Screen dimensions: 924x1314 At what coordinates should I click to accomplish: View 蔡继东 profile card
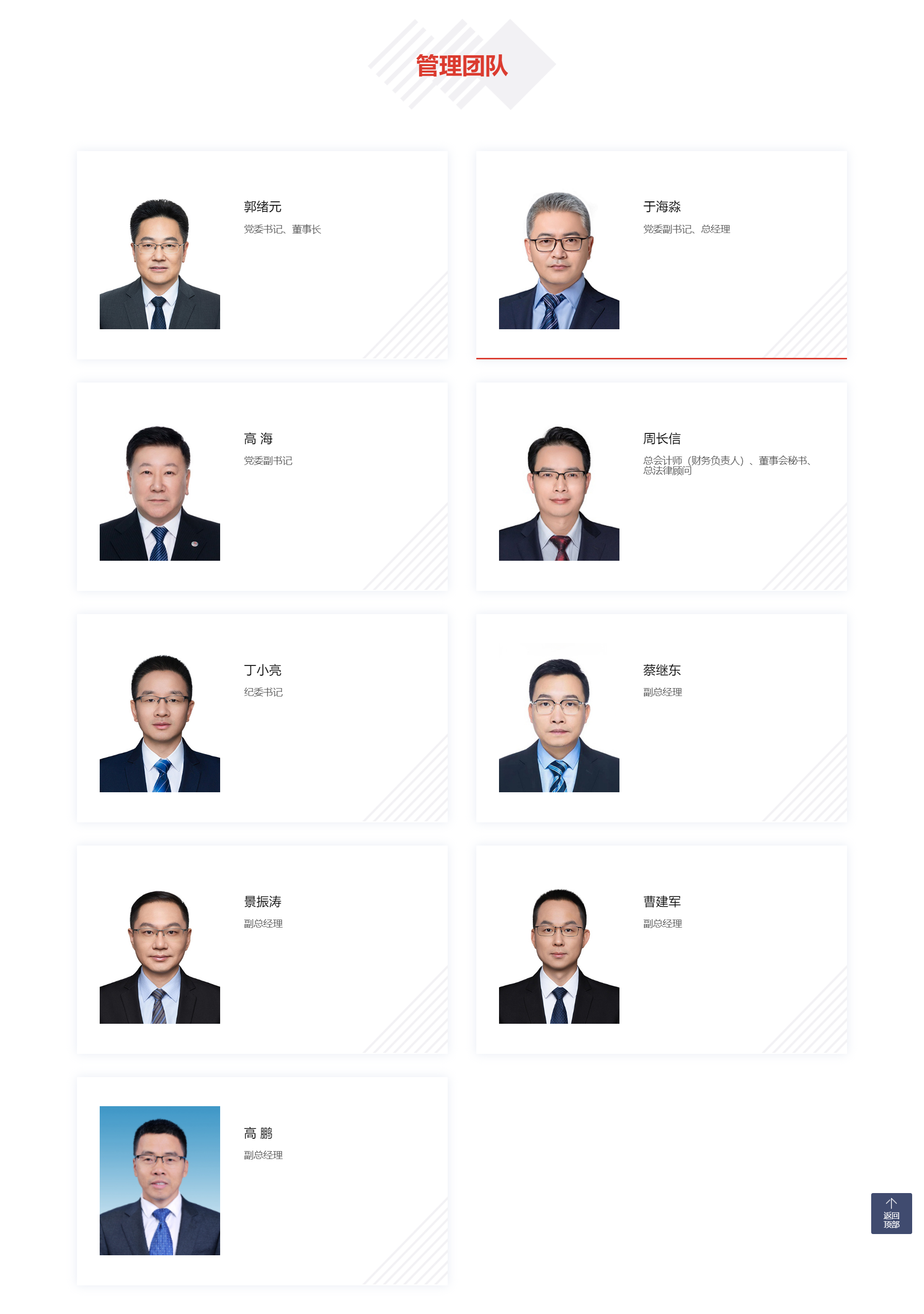tap(661, 718)
